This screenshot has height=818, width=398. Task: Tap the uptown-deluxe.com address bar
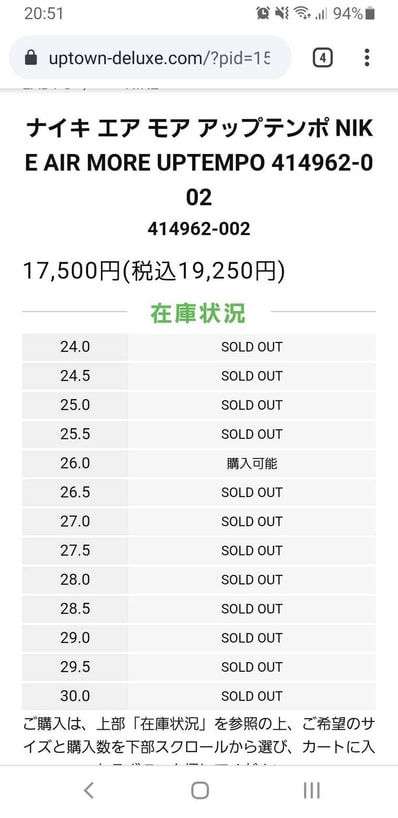tap(150, 57)
